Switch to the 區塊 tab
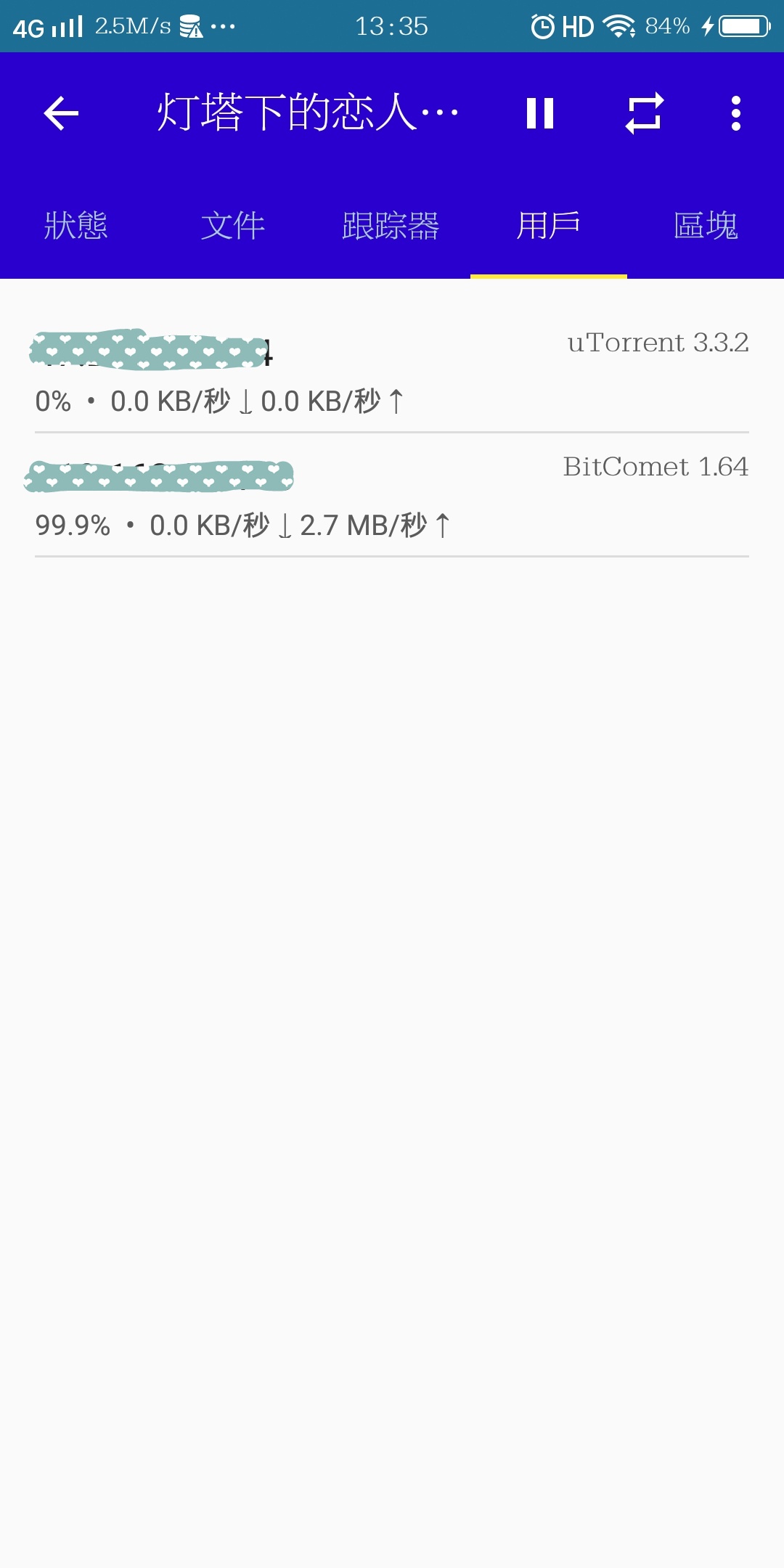 coord(706,226)
